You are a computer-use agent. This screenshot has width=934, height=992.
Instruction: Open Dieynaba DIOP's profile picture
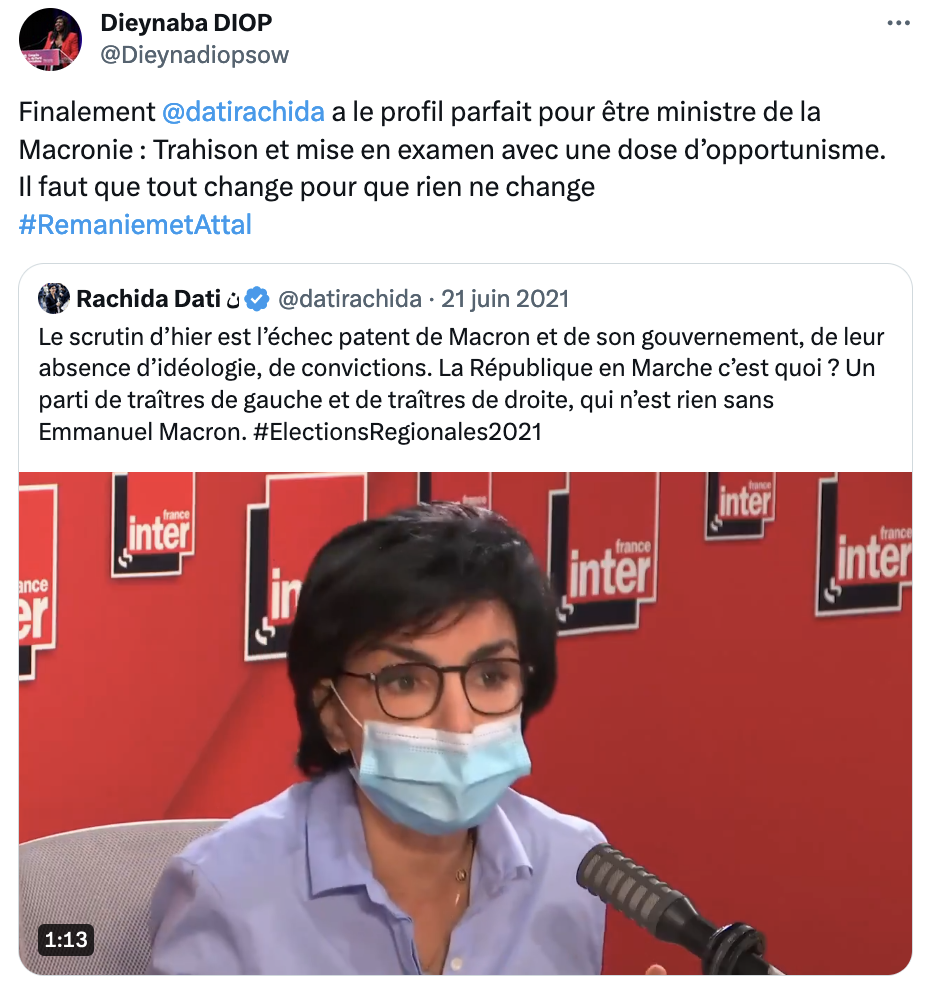(50, 39)
